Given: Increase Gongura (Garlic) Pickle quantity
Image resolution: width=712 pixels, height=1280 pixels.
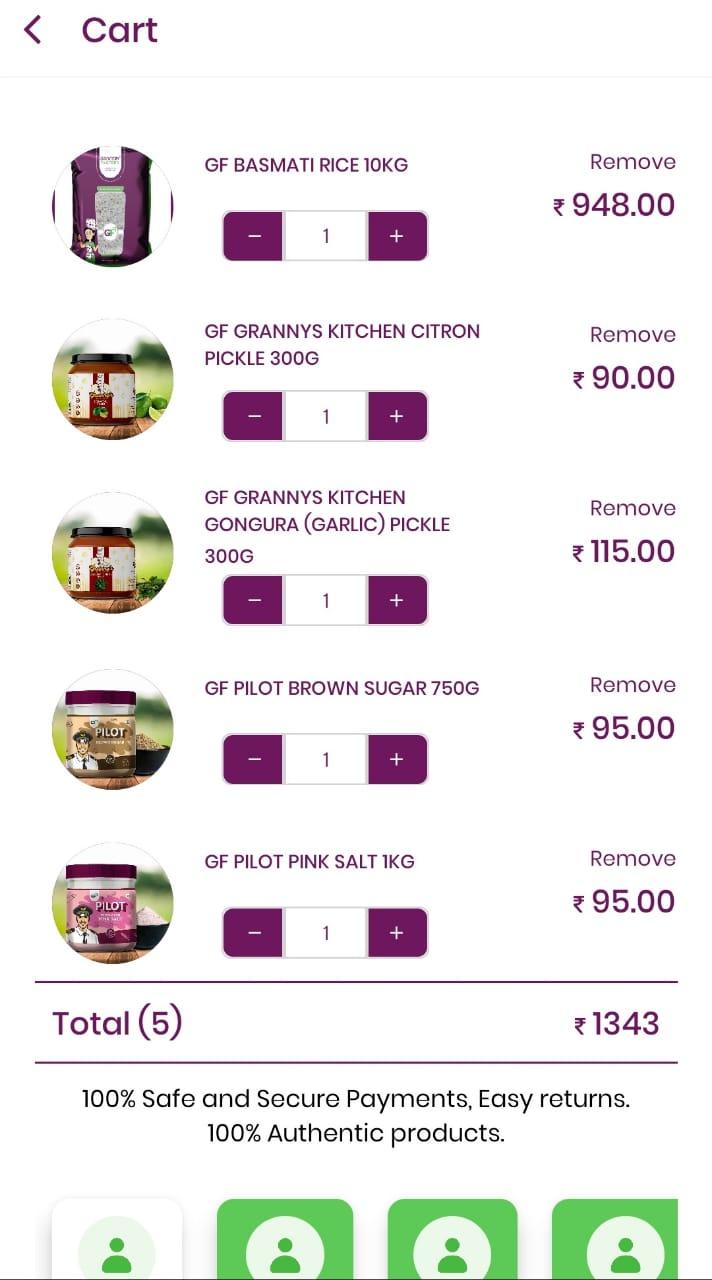Looking at the screenshot, I should (x=397, y=600).
